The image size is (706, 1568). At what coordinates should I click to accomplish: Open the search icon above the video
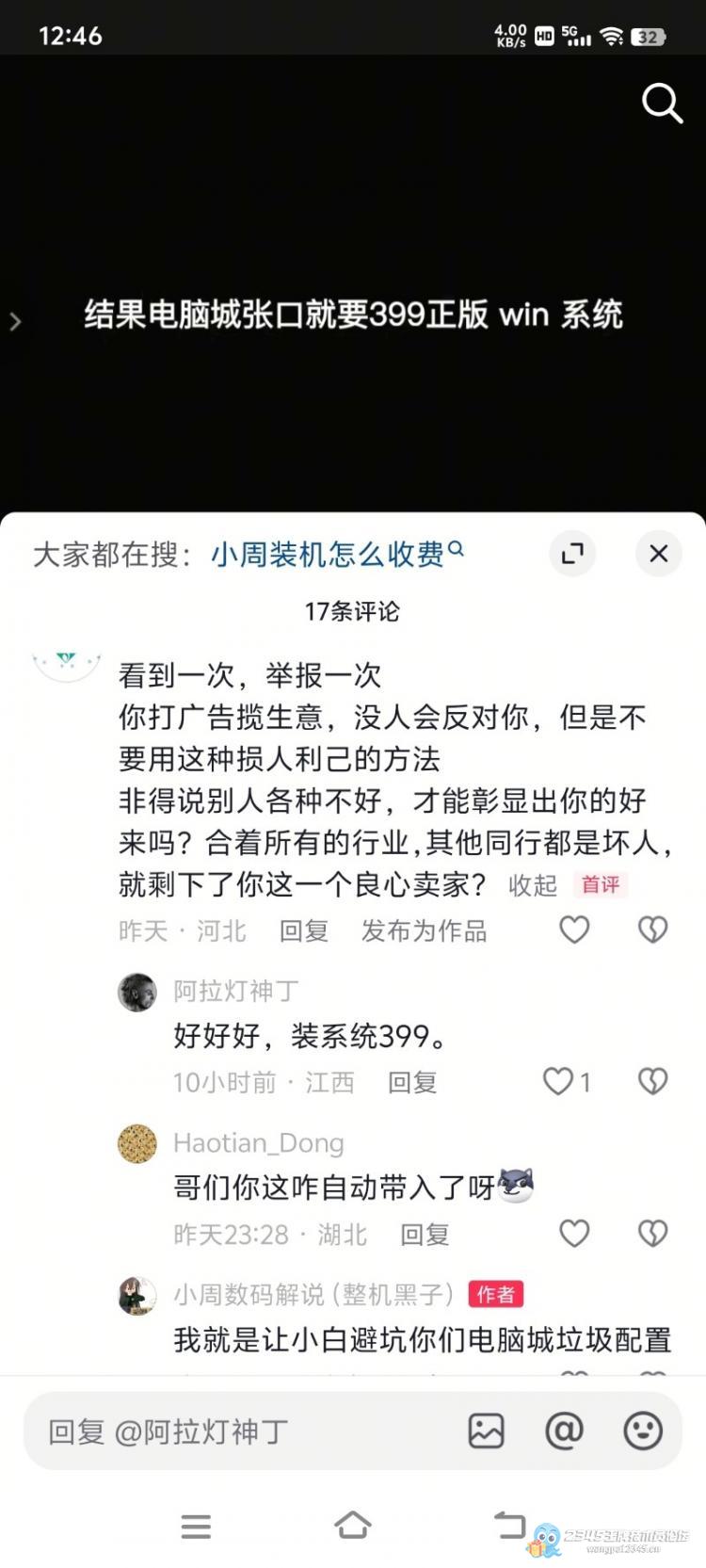click(662, 103)
